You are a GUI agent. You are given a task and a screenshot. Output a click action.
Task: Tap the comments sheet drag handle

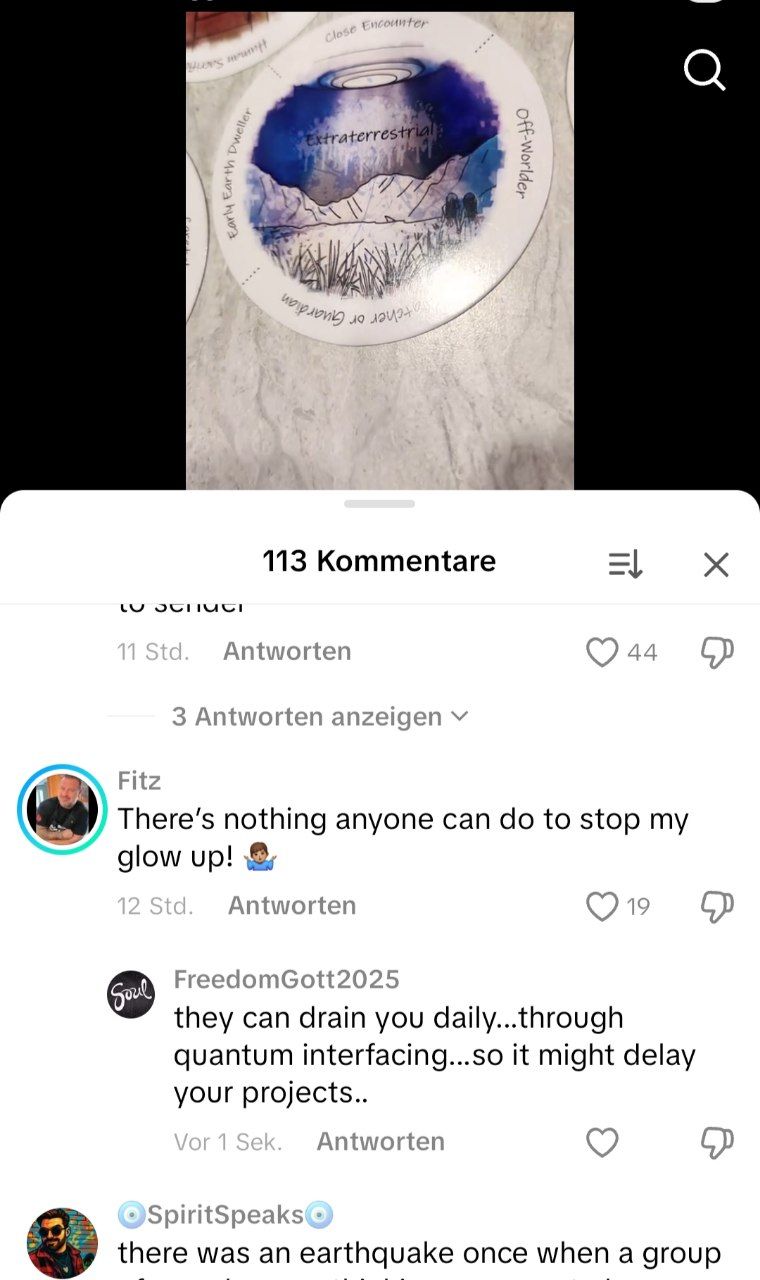[x=379, y=504]
